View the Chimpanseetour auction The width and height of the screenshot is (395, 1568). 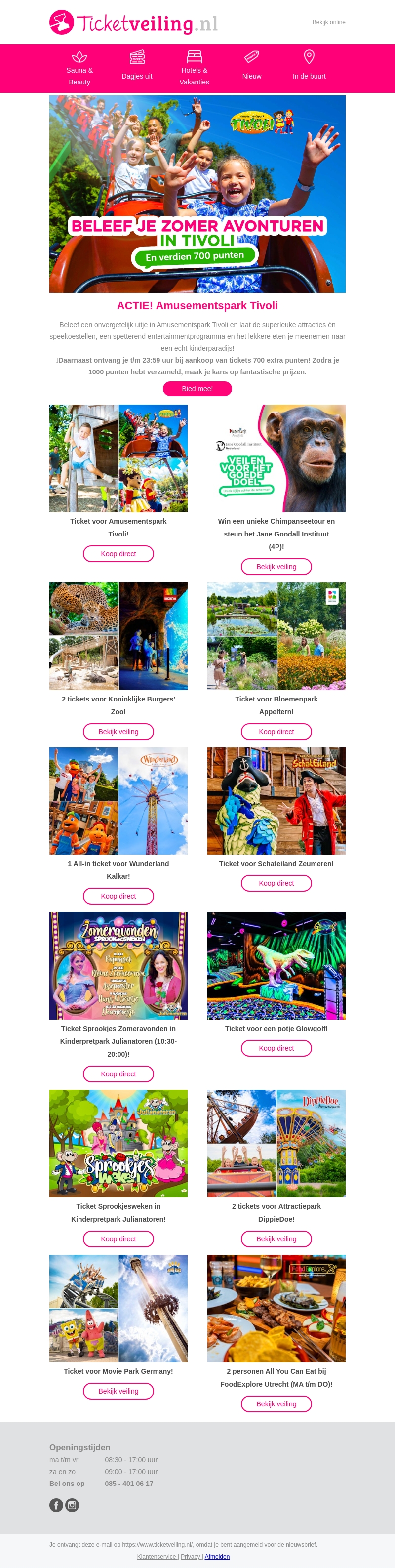(276, 567)
